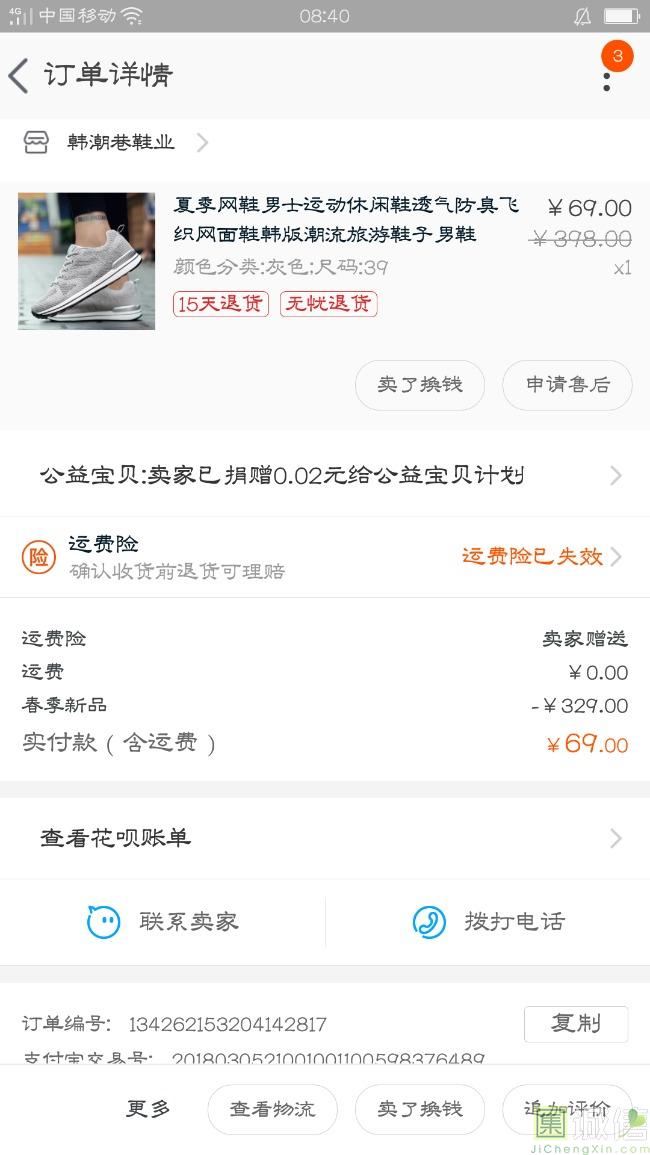Open the 运费险 insurance row
Viewport: 650px width, 1155px height.
pos(325,557)
